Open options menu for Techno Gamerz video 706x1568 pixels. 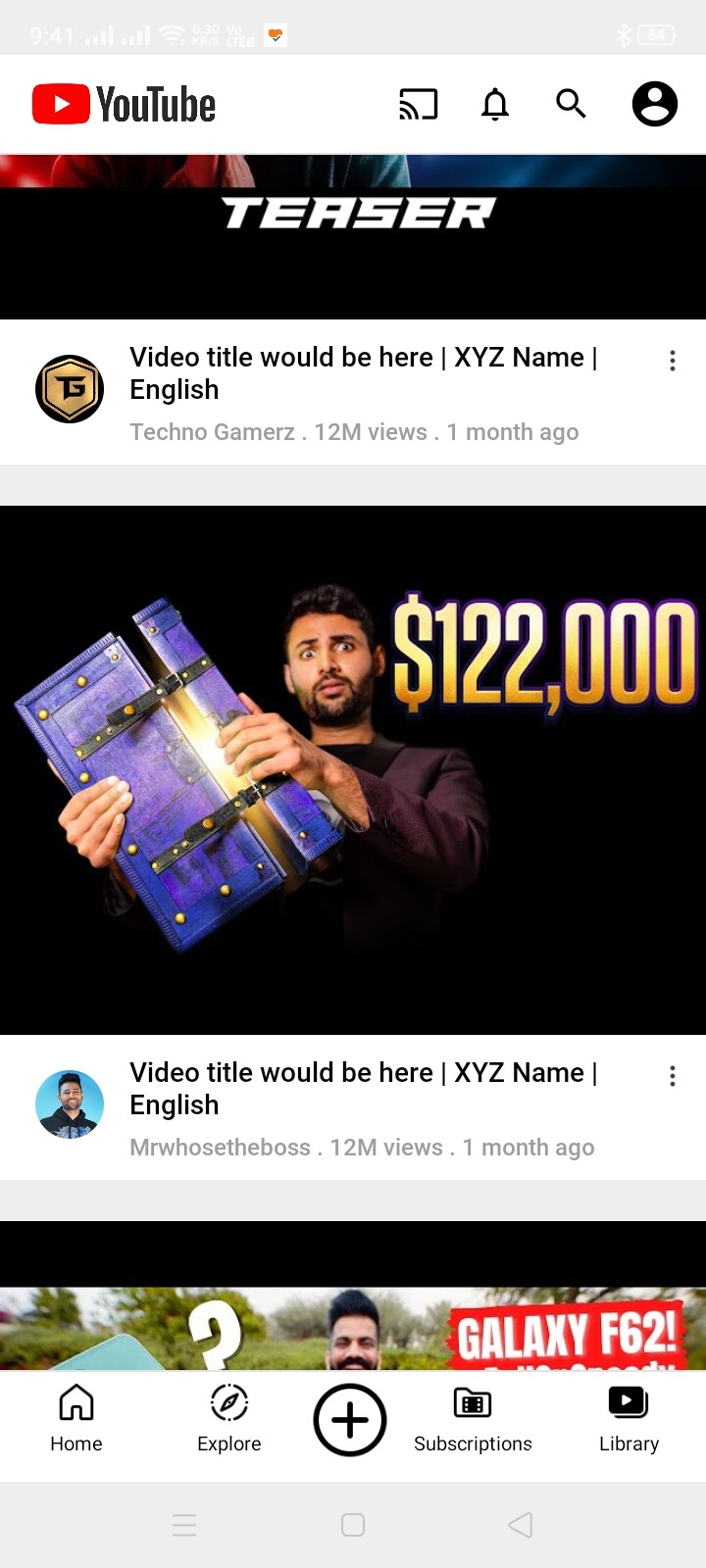coord(673,361)
